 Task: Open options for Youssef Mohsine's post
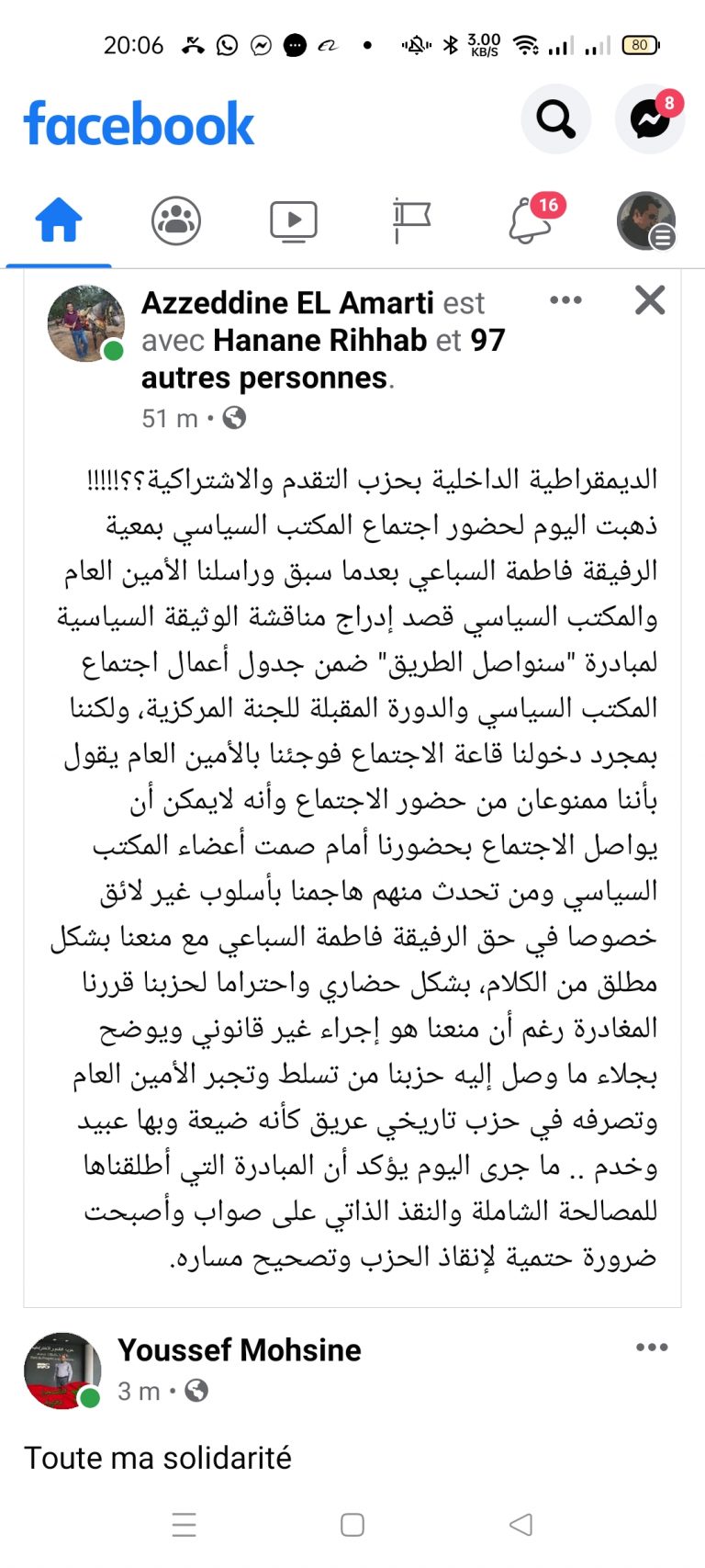click(652, 1348)
